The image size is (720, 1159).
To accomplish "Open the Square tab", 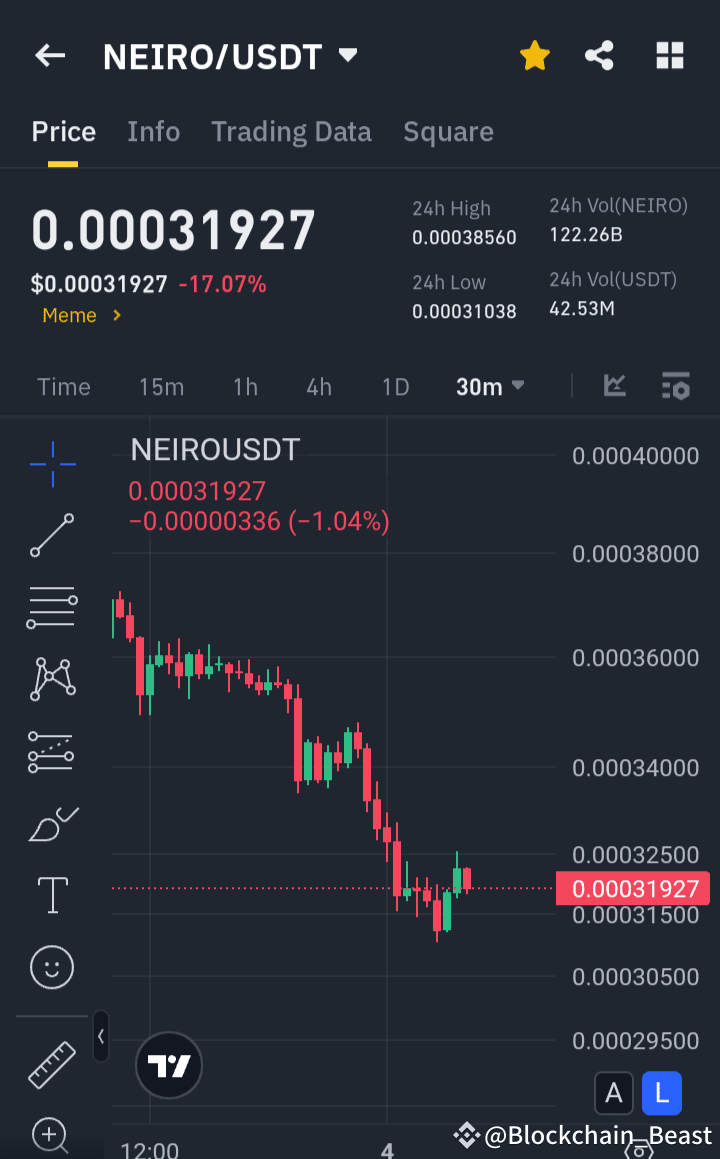I will (x=448, y=131).
